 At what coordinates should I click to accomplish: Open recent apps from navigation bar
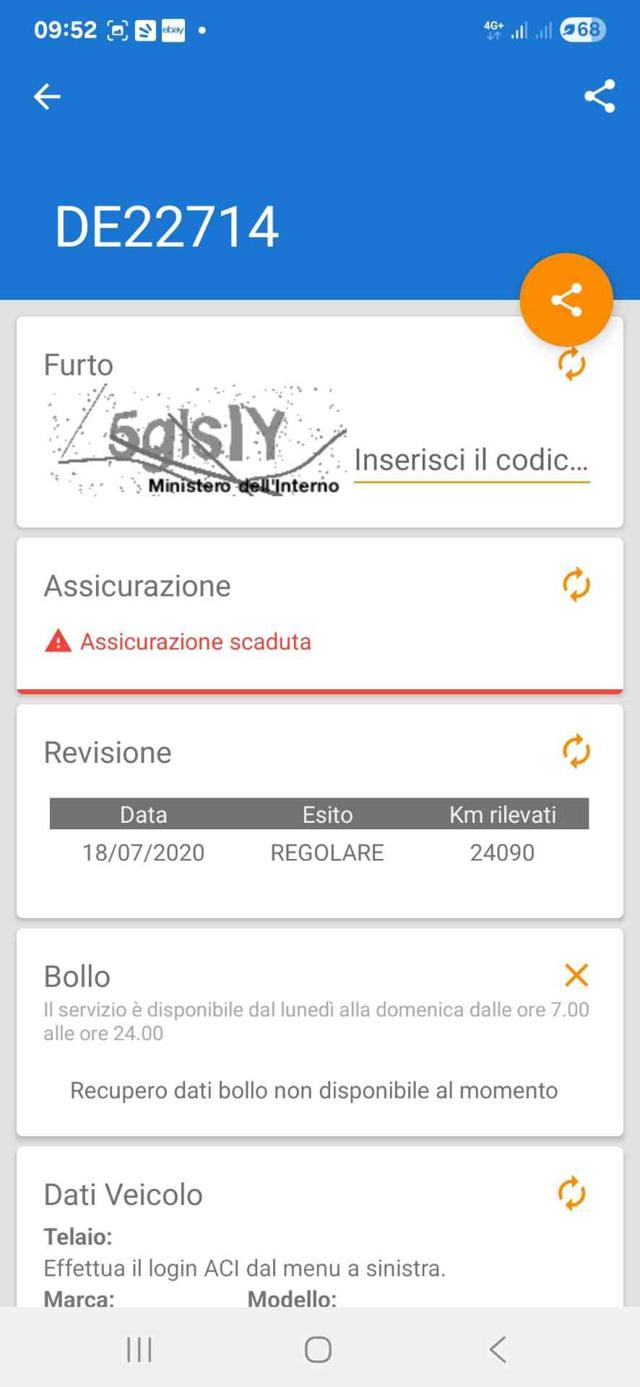coord(139,1349)
